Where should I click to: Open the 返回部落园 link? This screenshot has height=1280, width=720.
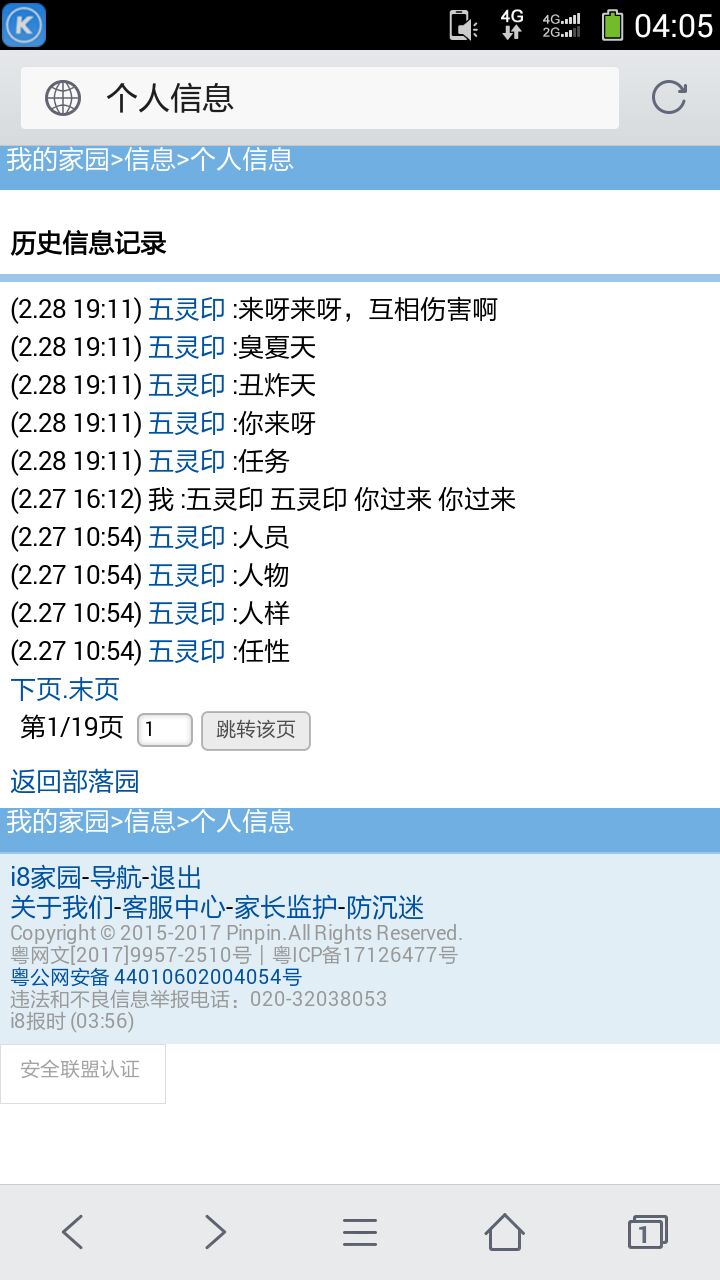[x=75, y=782]
